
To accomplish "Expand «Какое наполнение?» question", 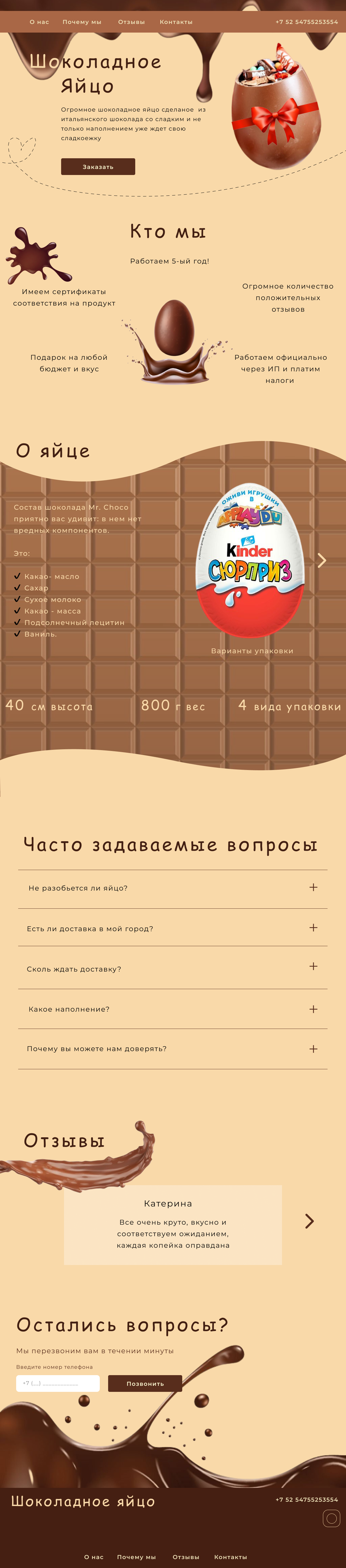I will [313, 1009].
